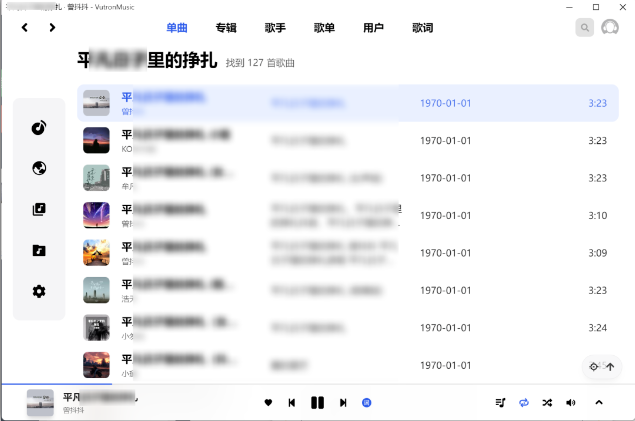This screenshot has width=635, height=421.
Task: Open the settings gear in sidebar
Action: coord(39,291)
